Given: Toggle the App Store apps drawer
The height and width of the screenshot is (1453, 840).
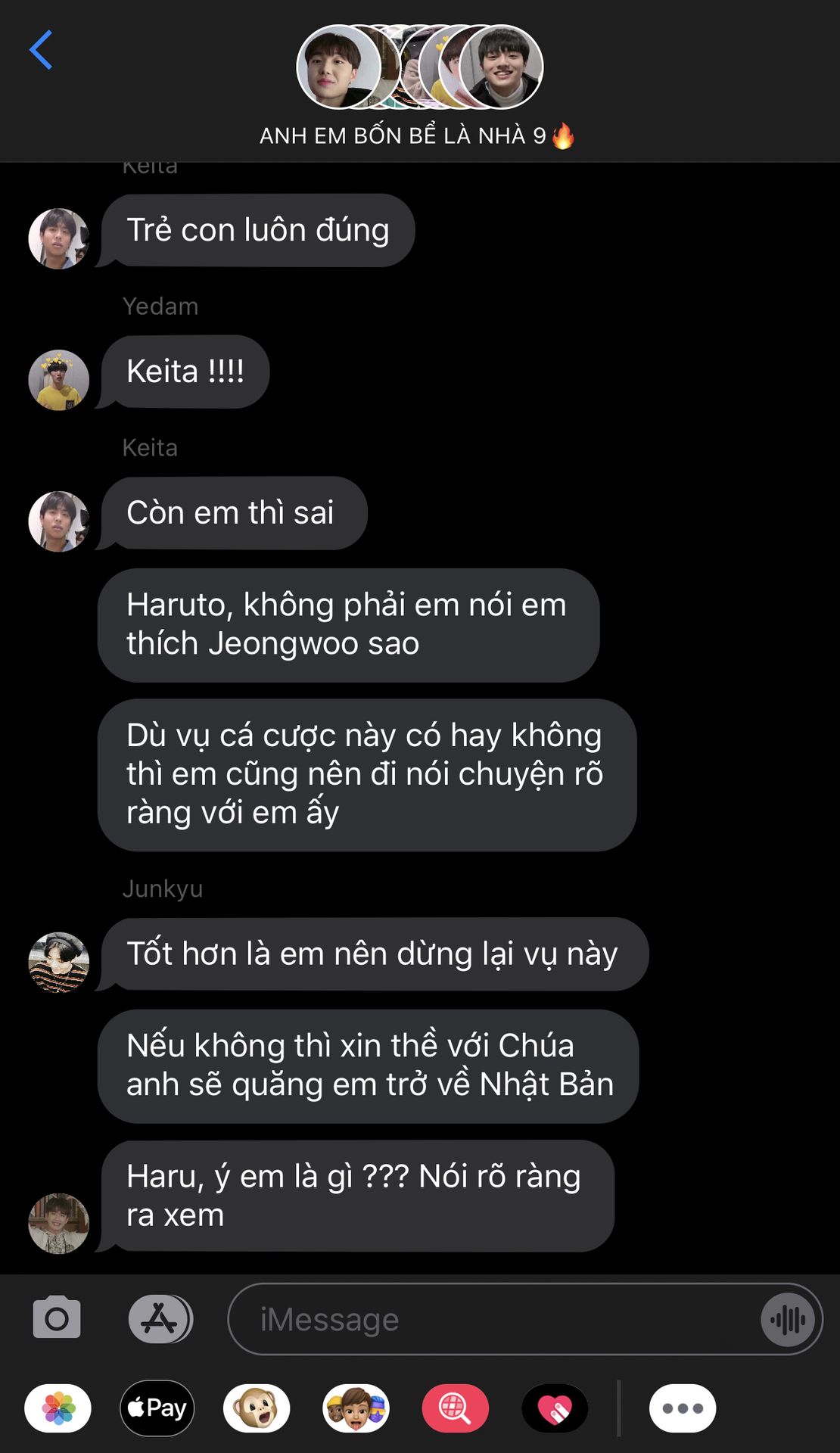Looking at the screenshot, I should click(x=160, y=1319).
